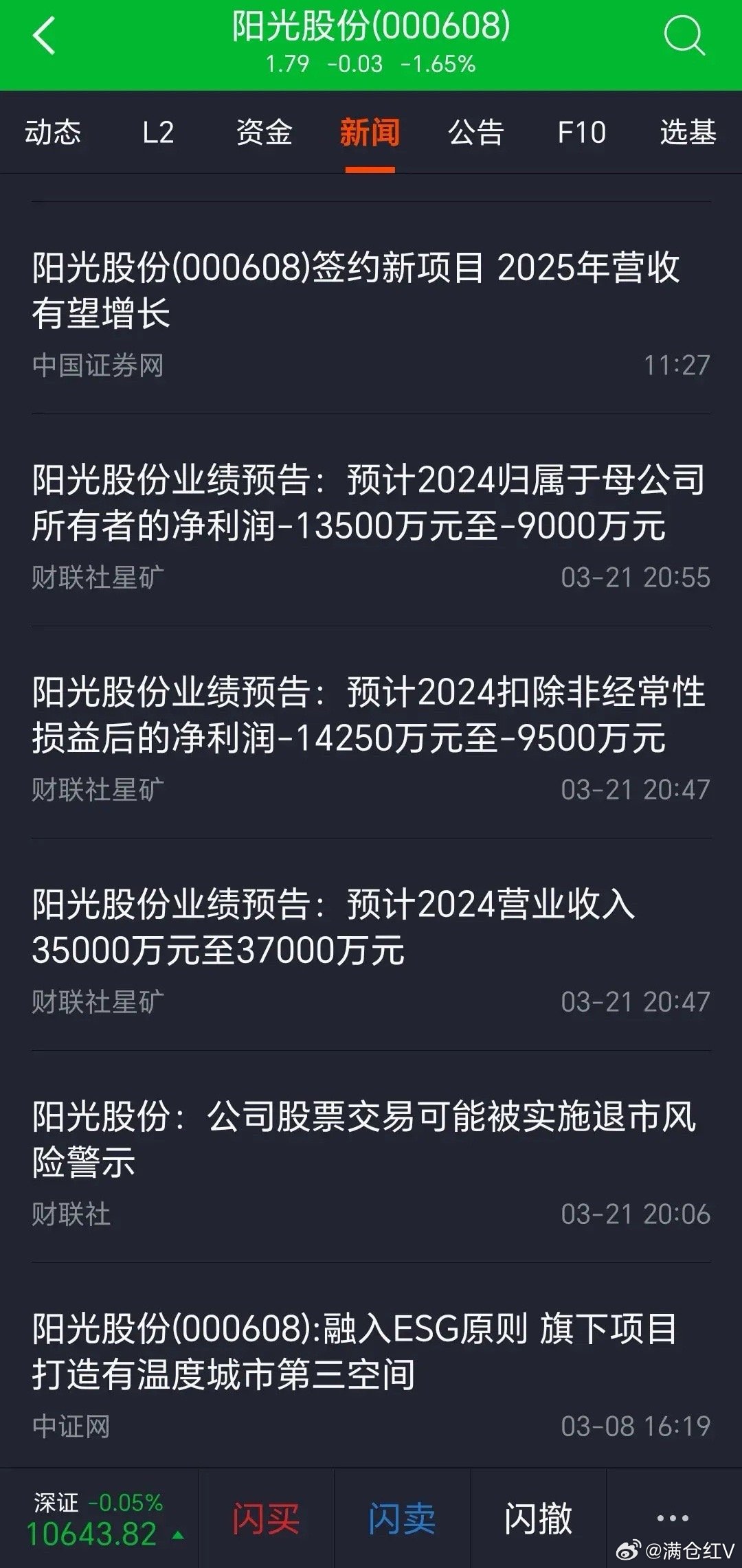Open the 退市风险警示 news item

364,1139
